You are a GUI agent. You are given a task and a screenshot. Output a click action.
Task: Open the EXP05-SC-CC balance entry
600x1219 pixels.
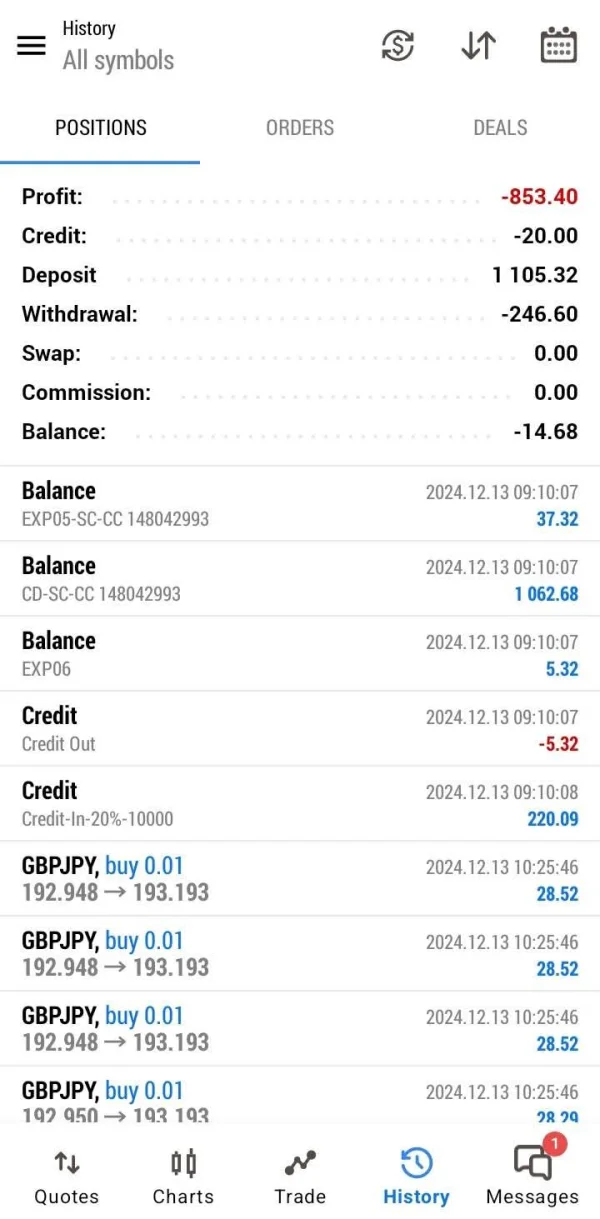(x=300, y=504)
